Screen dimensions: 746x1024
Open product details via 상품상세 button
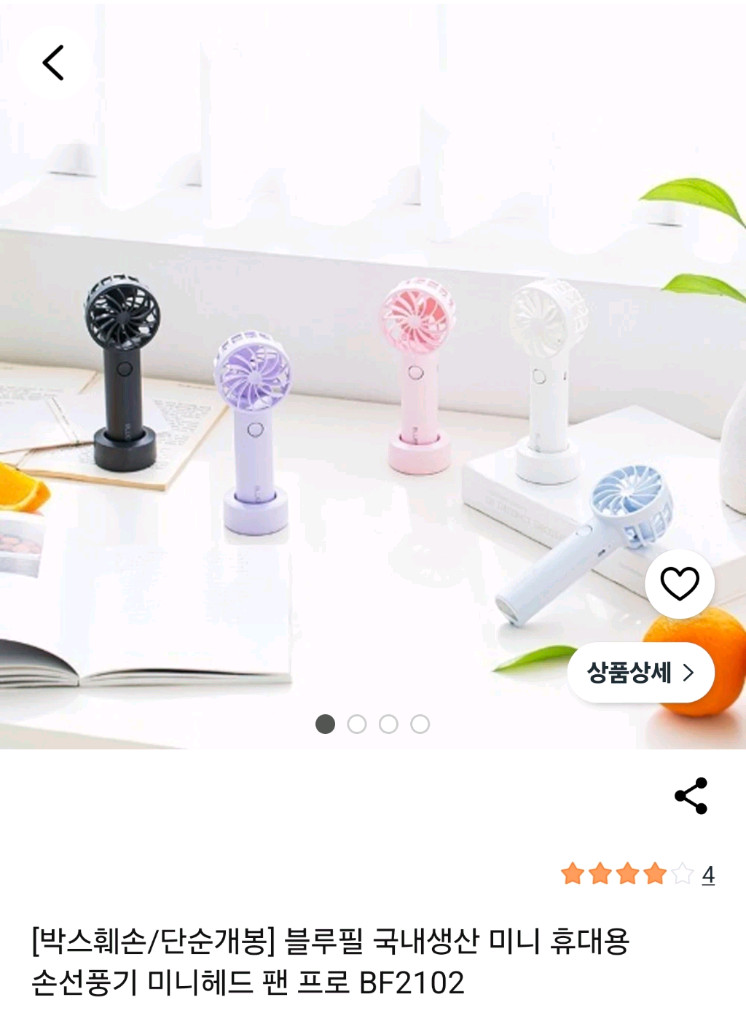[641, 674]
